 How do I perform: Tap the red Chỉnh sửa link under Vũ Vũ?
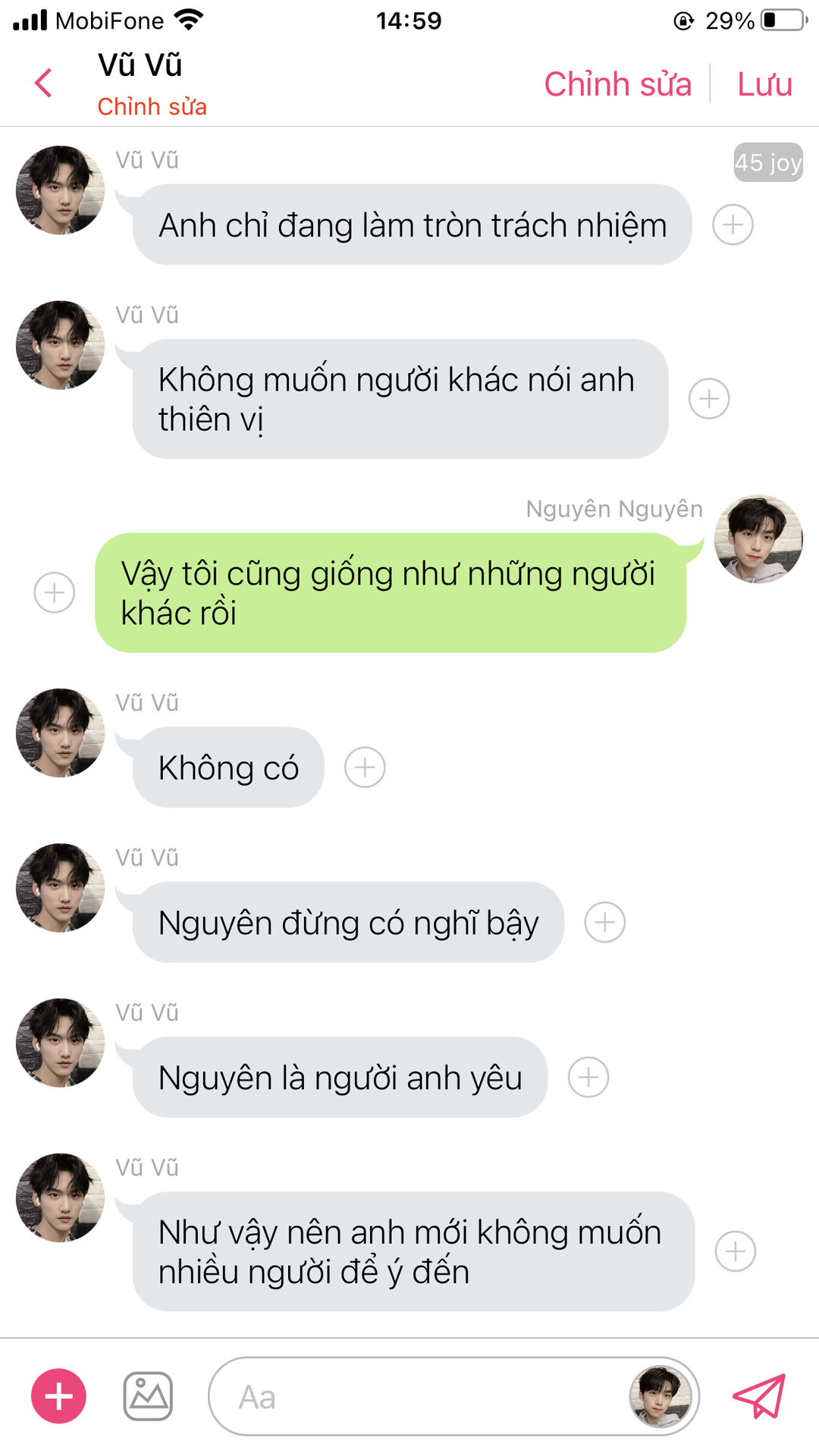[x=152, y=107]
